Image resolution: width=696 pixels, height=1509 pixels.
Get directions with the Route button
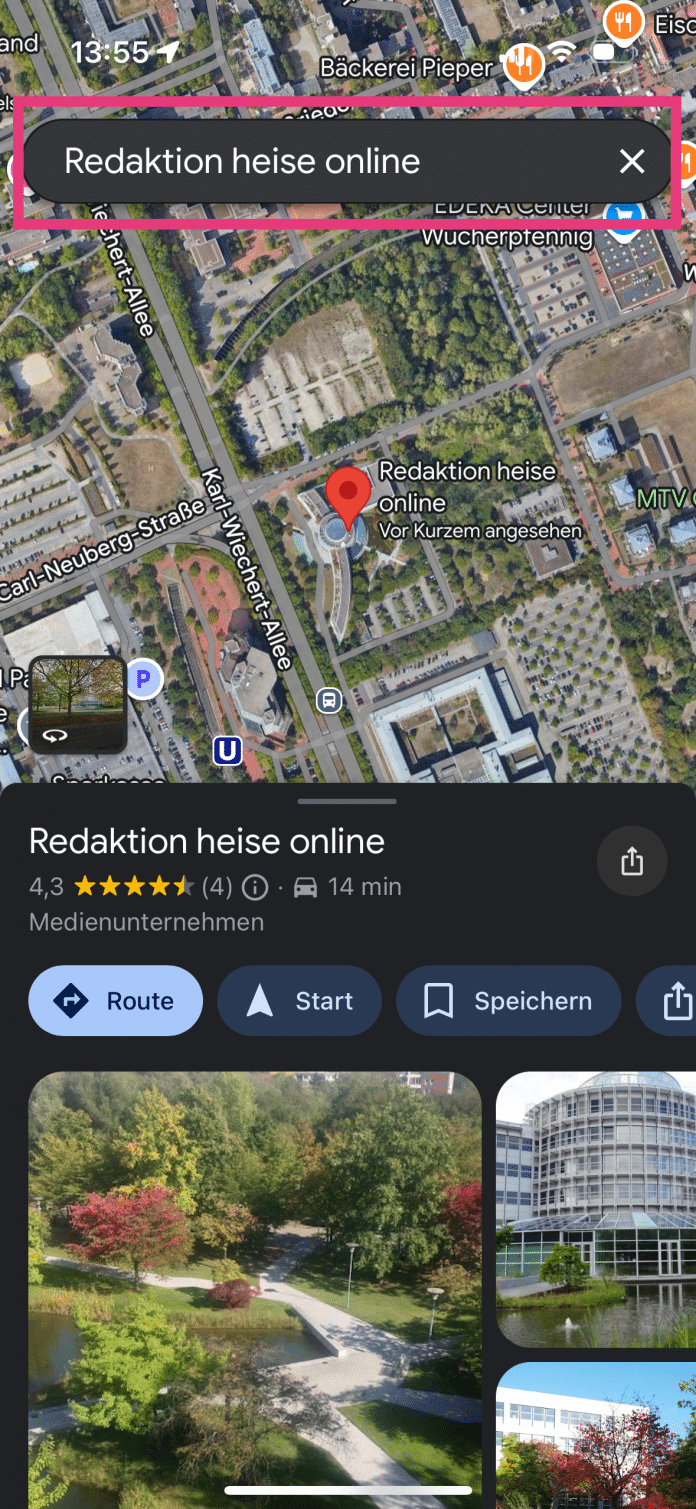(x=116, y=1001)
